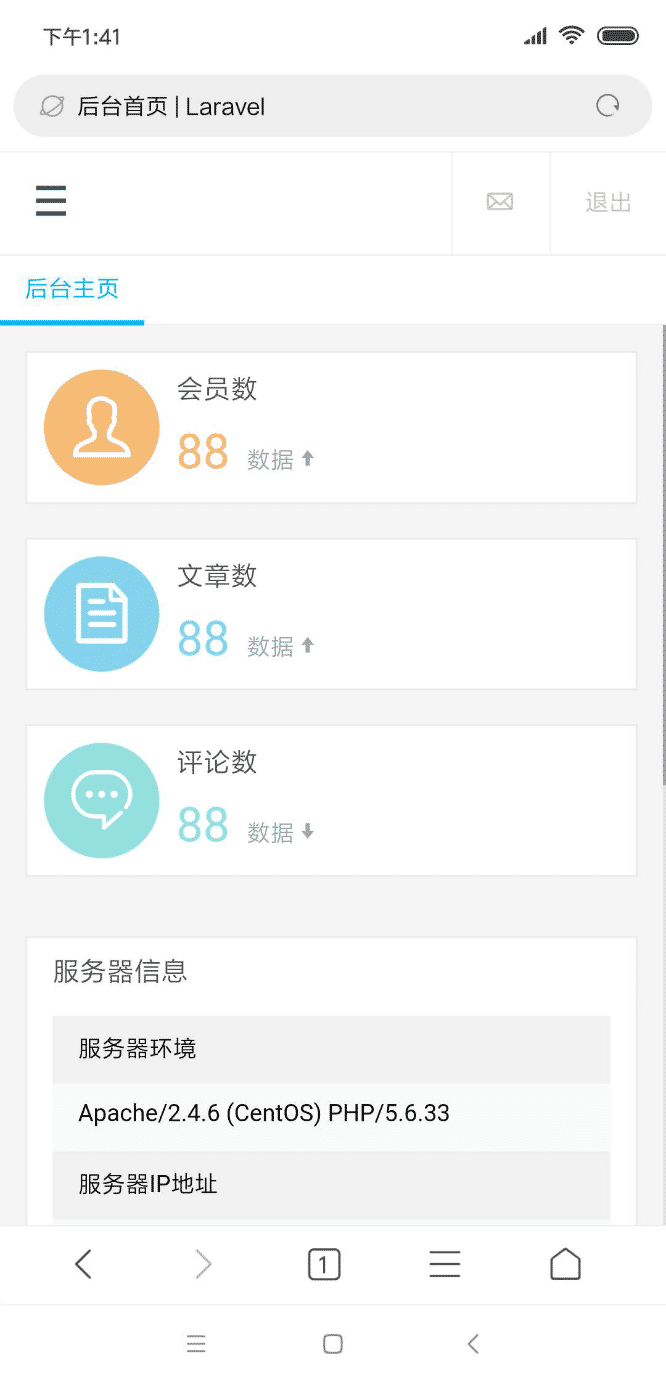The image size is (666, 1384).
Task: Tap the address bar showing 后台首页 | Laravel
Action: [300, 106]
